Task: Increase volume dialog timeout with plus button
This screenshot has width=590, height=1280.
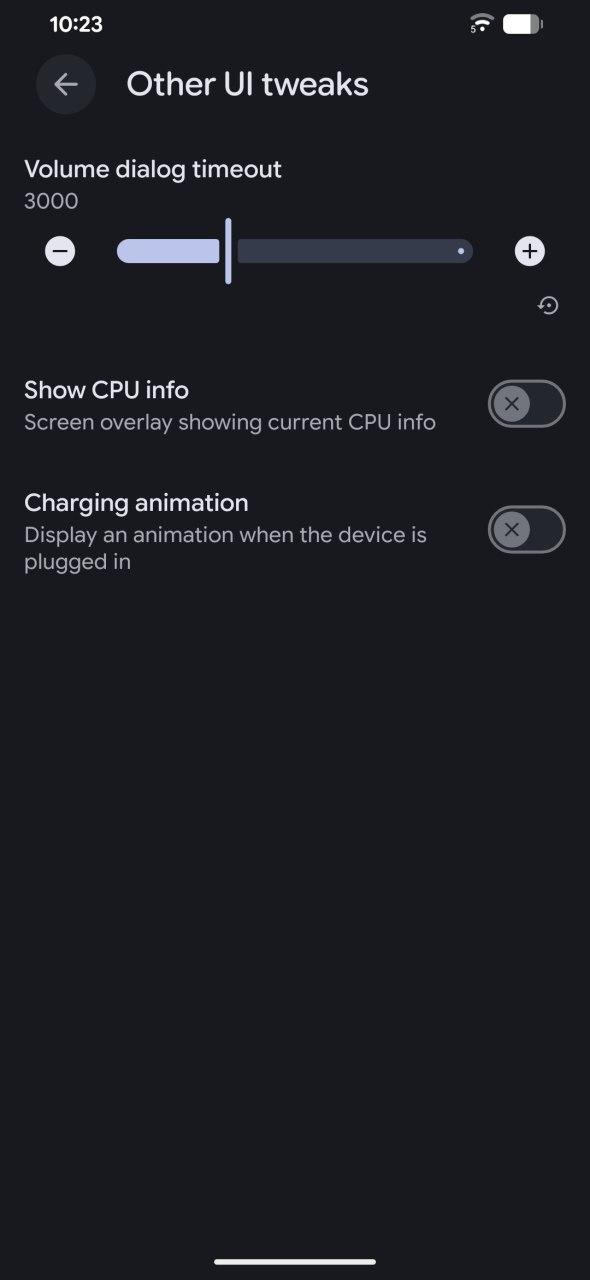Action: tap(530, 251)
